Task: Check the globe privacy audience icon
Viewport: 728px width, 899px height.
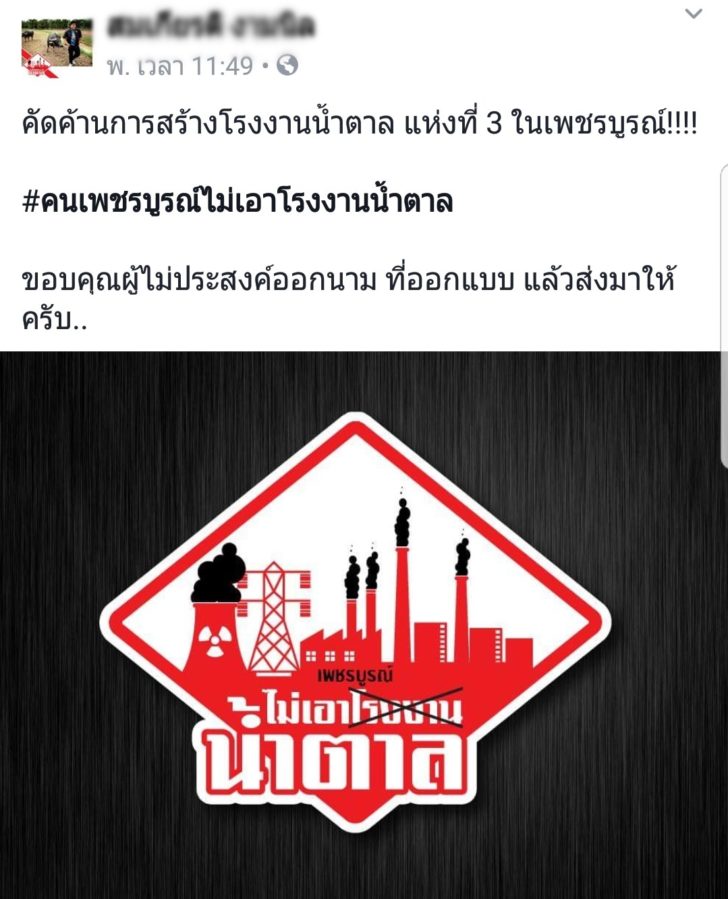Action: tap(288, 65)
